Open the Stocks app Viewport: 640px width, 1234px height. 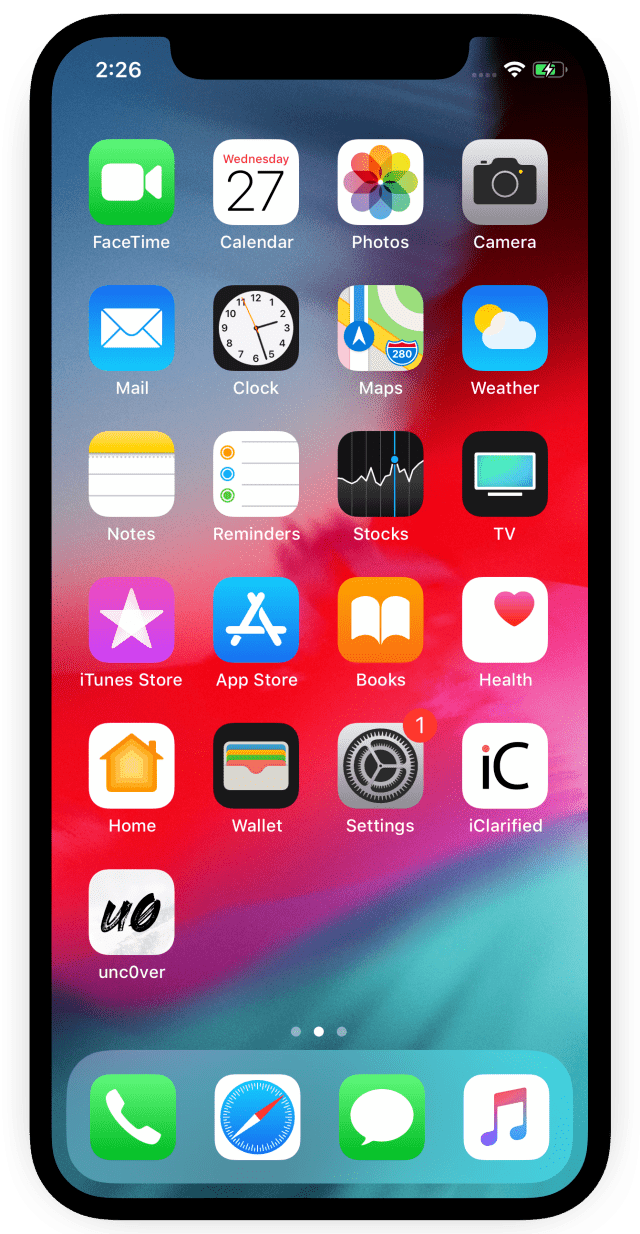point(380,474)
